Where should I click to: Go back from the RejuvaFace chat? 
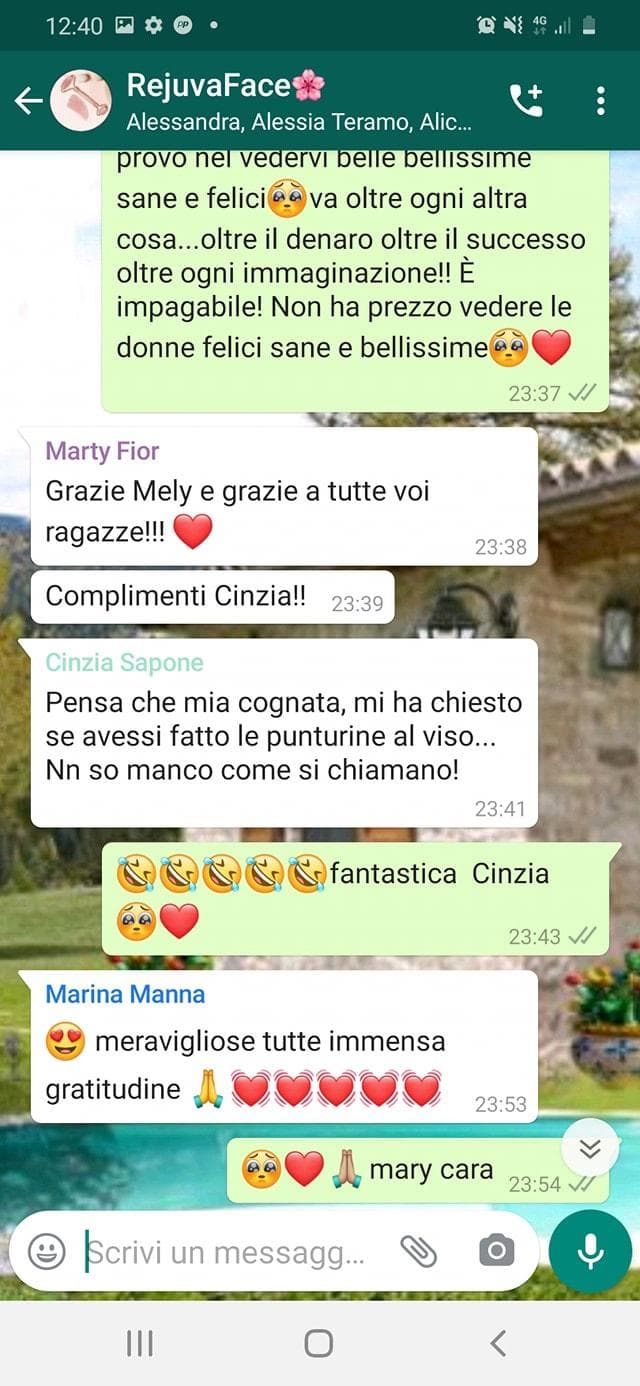(28, 100)
